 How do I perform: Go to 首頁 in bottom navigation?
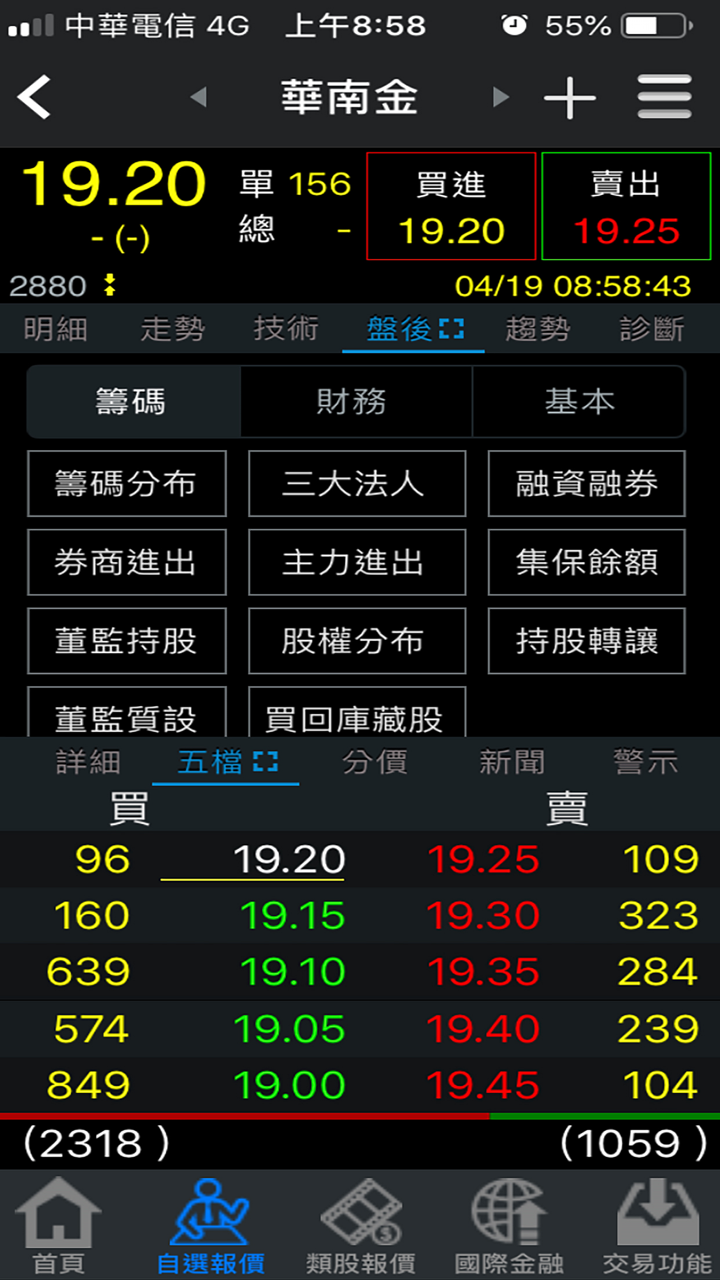(59, 1227)
